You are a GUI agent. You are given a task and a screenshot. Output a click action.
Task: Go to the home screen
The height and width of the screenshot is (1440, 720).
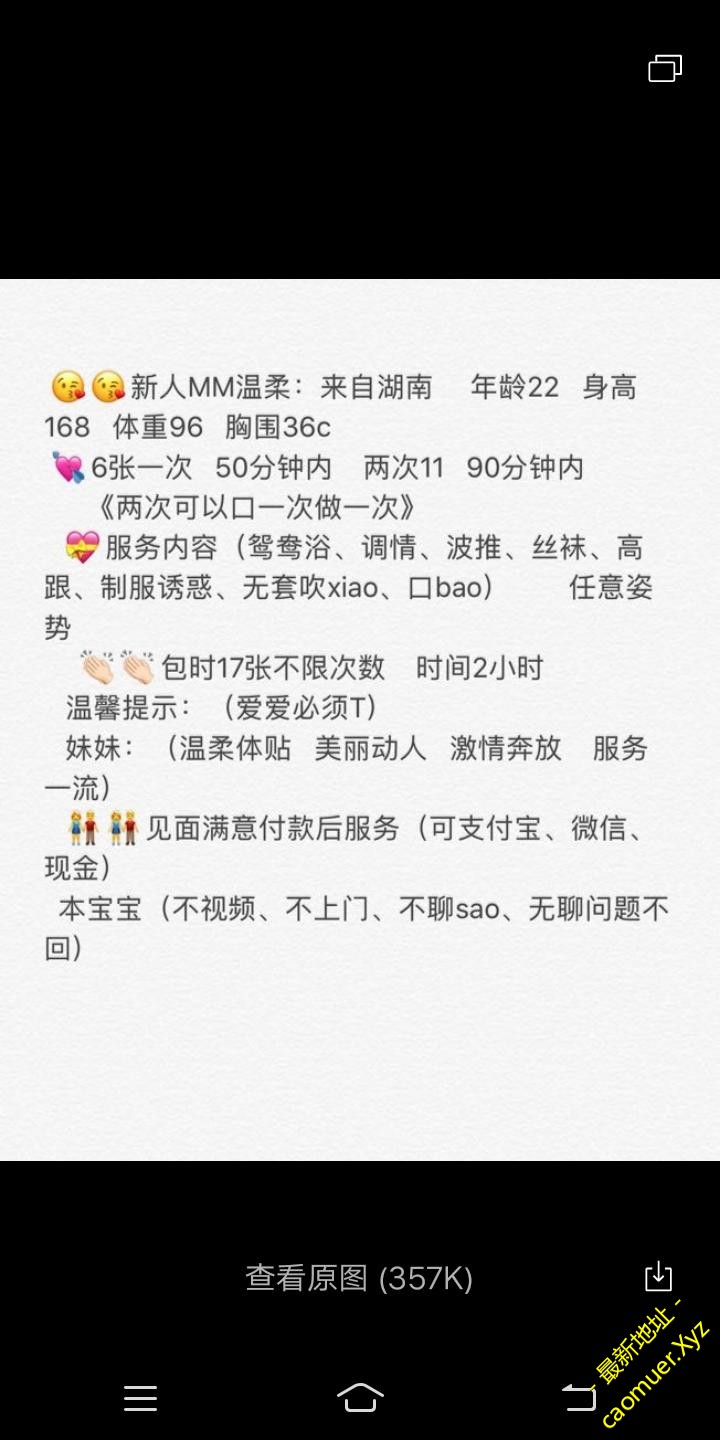pyautogui.click(x=360, y=1397)
